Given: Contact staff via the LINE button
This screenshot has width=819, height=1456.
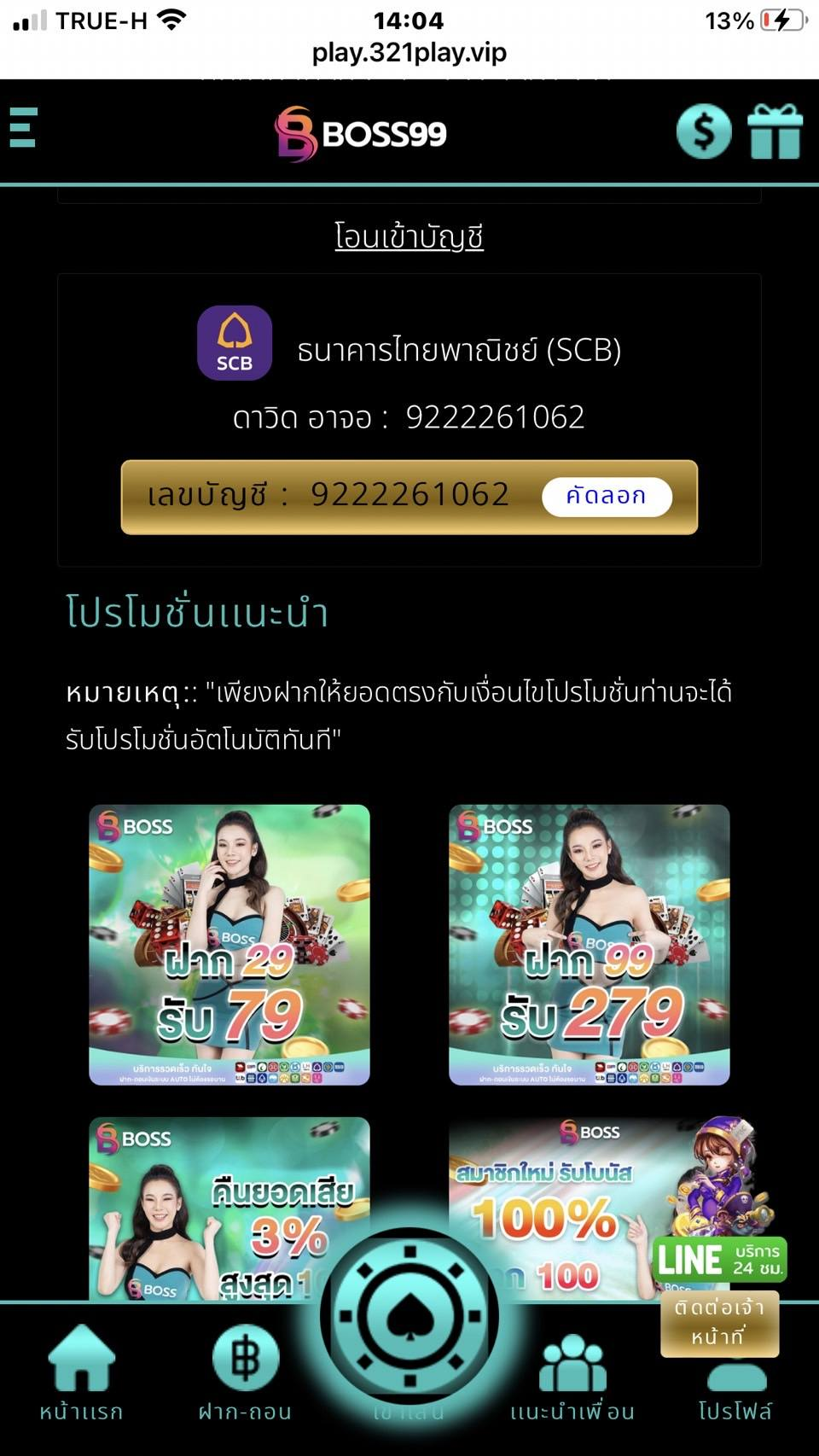Looking at the screenshot, I should pos(720,1260).
